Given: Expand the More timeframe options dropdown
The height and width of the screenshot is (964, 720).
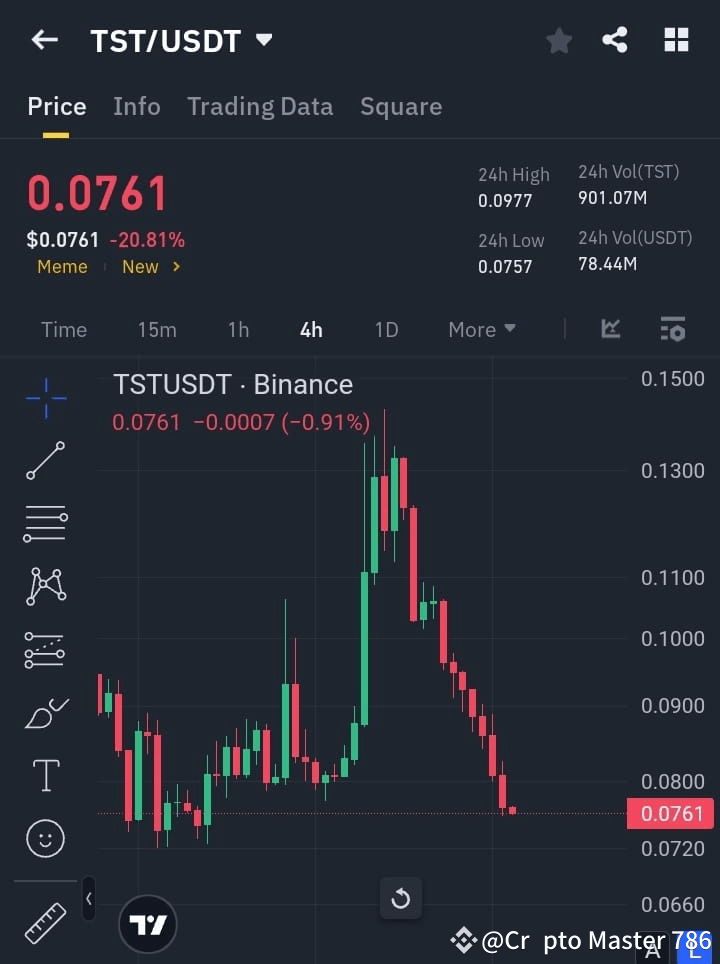Looking at the screenshot, I should point(481,329).
